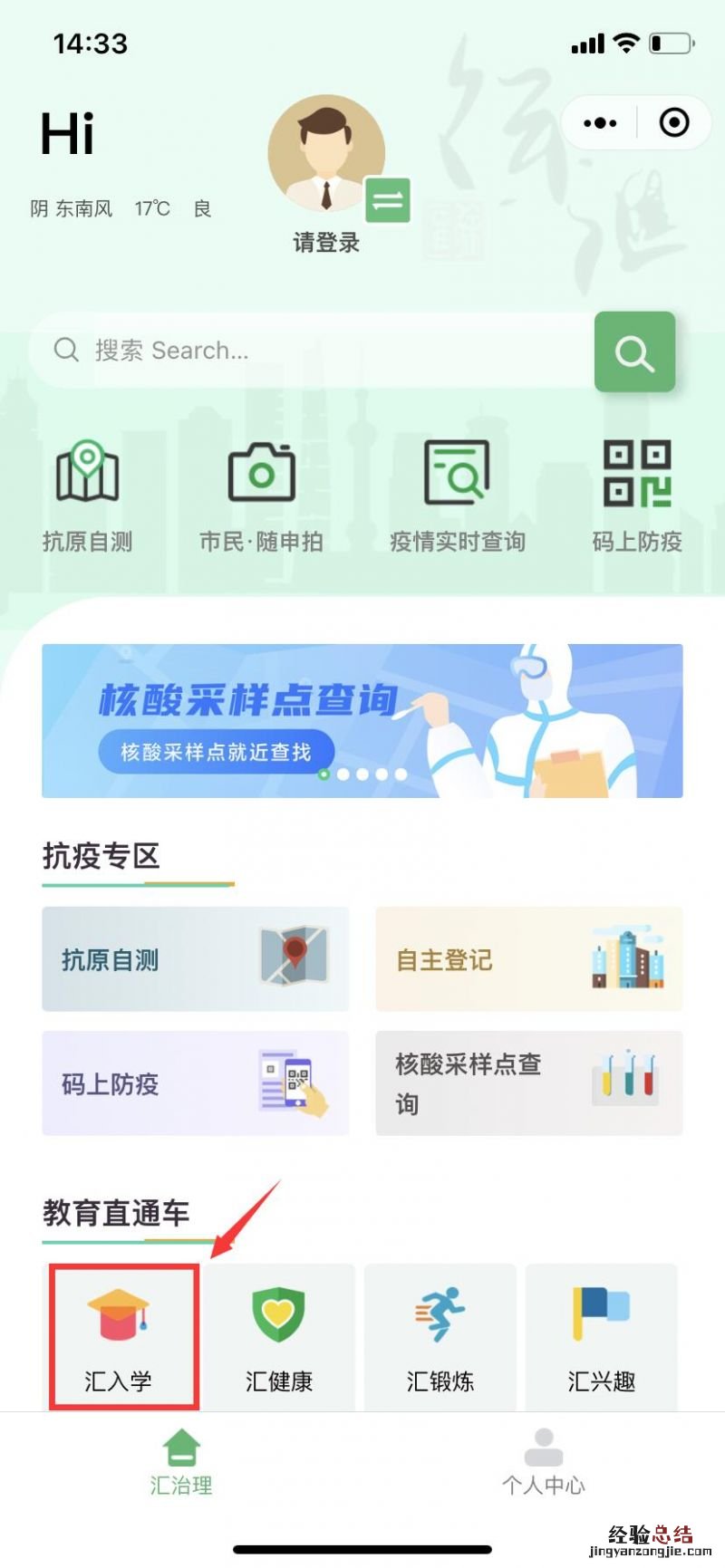Screen dimensions: 725x1568
Task: Open 抗原自测 shortcut with map icon
Action: click(x=87, y=495)
